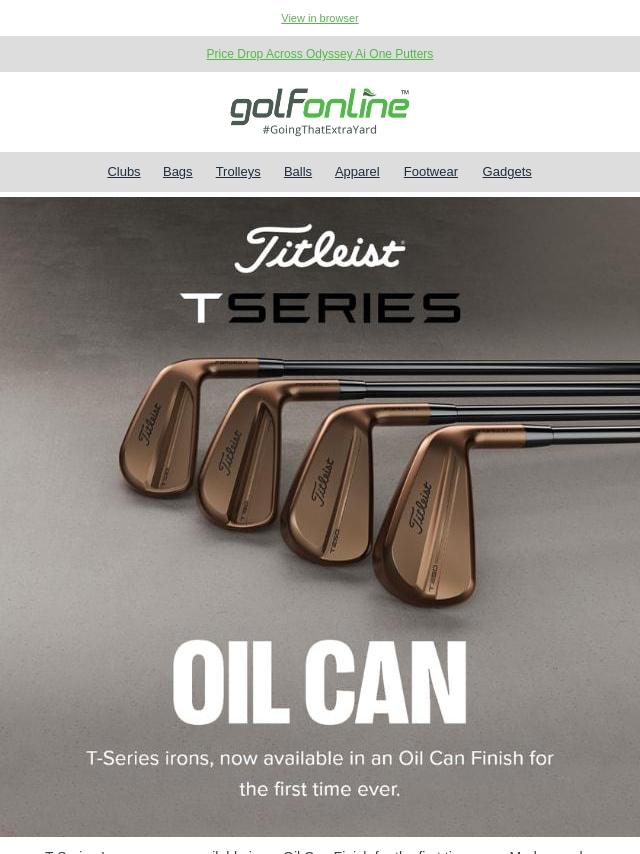
Task: Go to the Bags category
Action: (x=177, y=172)
